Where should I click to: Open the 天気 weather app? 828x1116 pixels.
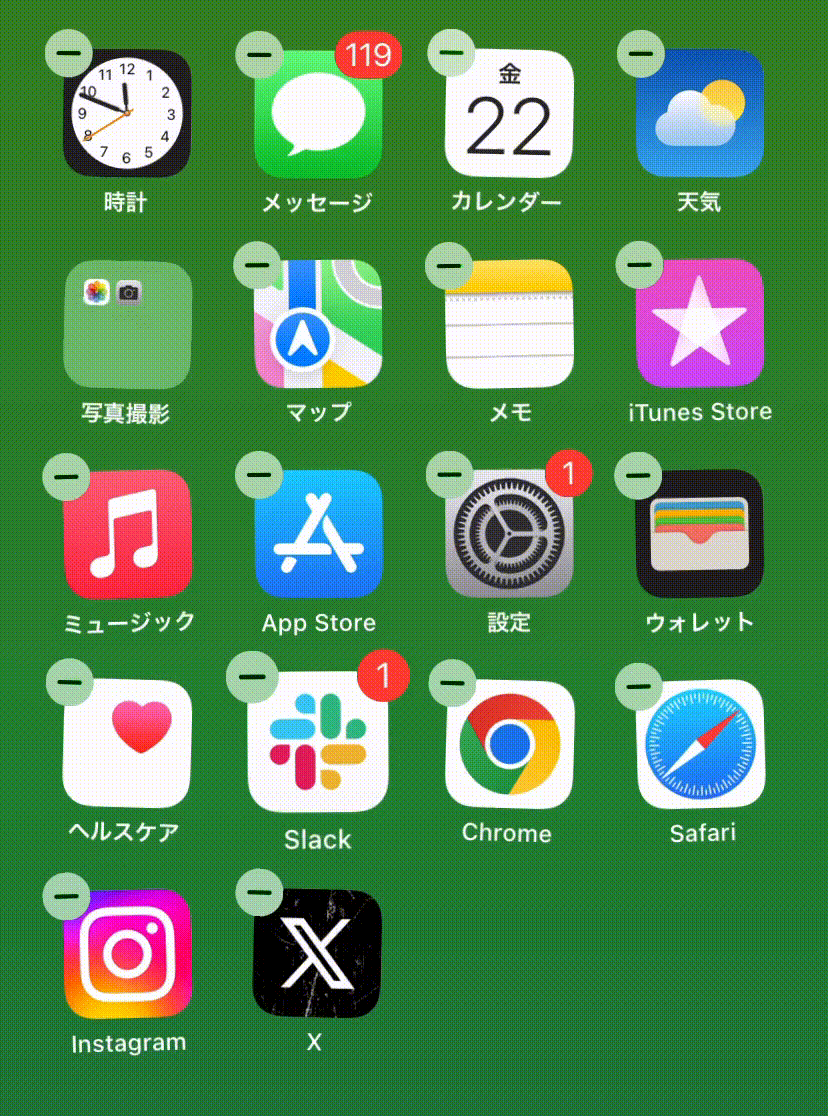tap(700, 113)
